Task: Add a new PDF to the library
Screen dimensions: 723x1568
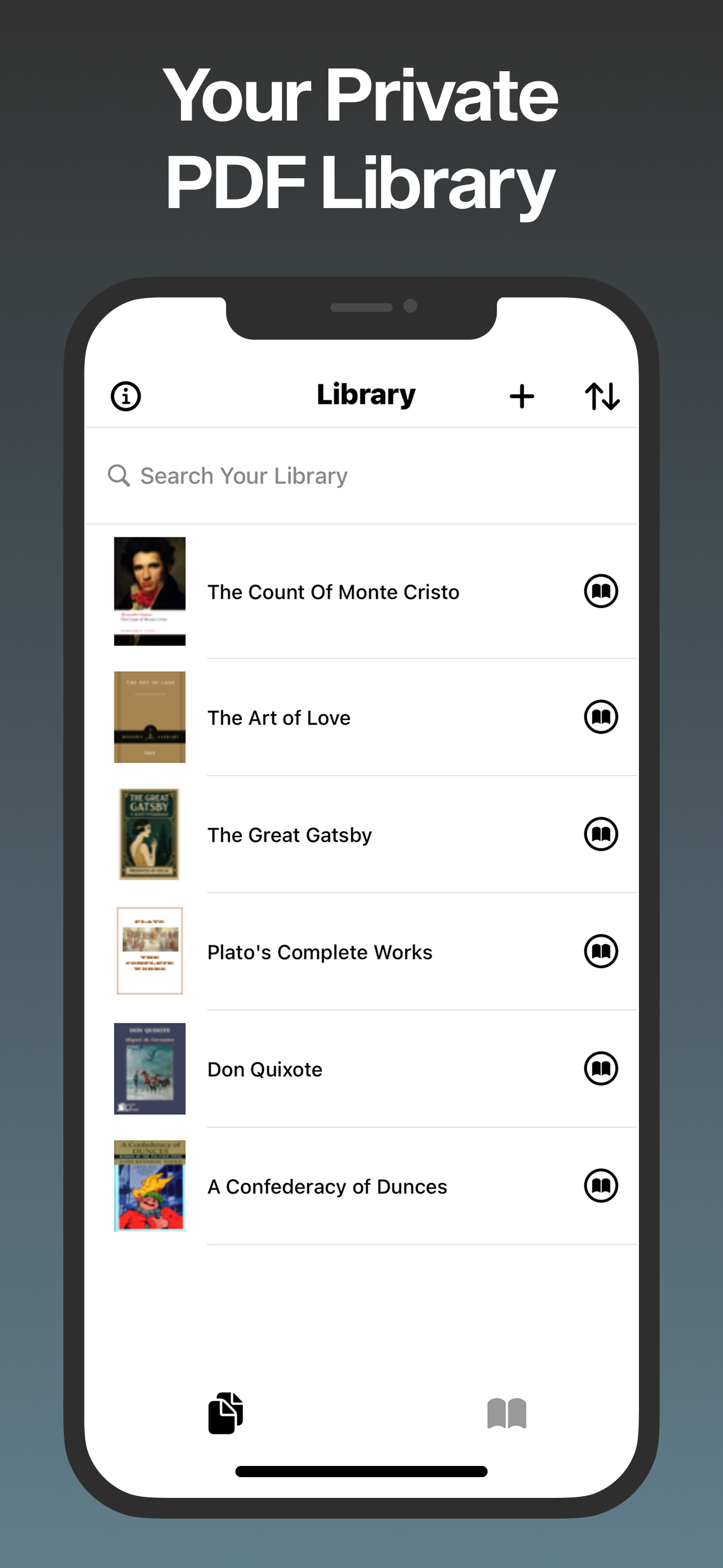Action: coord(522,396)
